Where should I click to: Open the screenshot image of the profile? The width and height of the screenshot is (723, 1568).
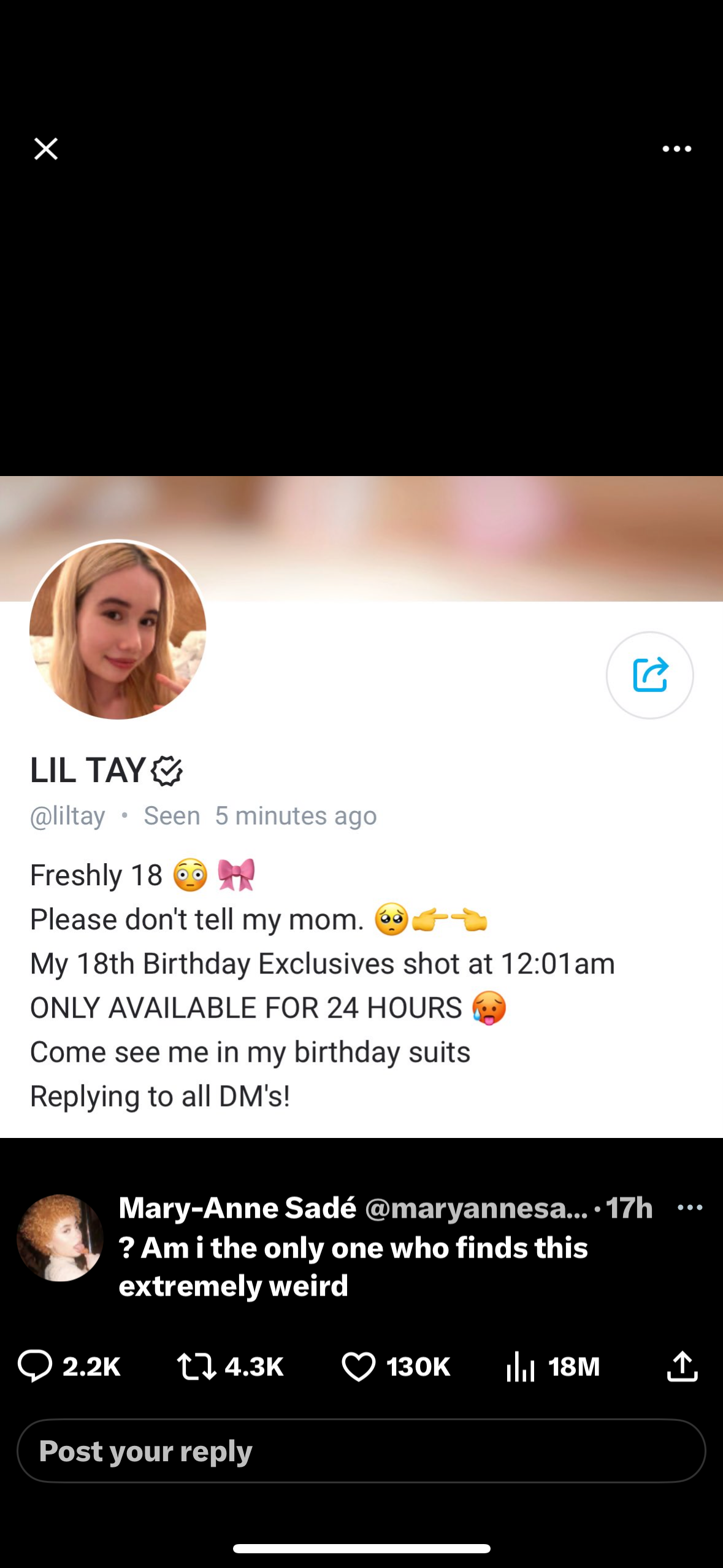point(361,806)
